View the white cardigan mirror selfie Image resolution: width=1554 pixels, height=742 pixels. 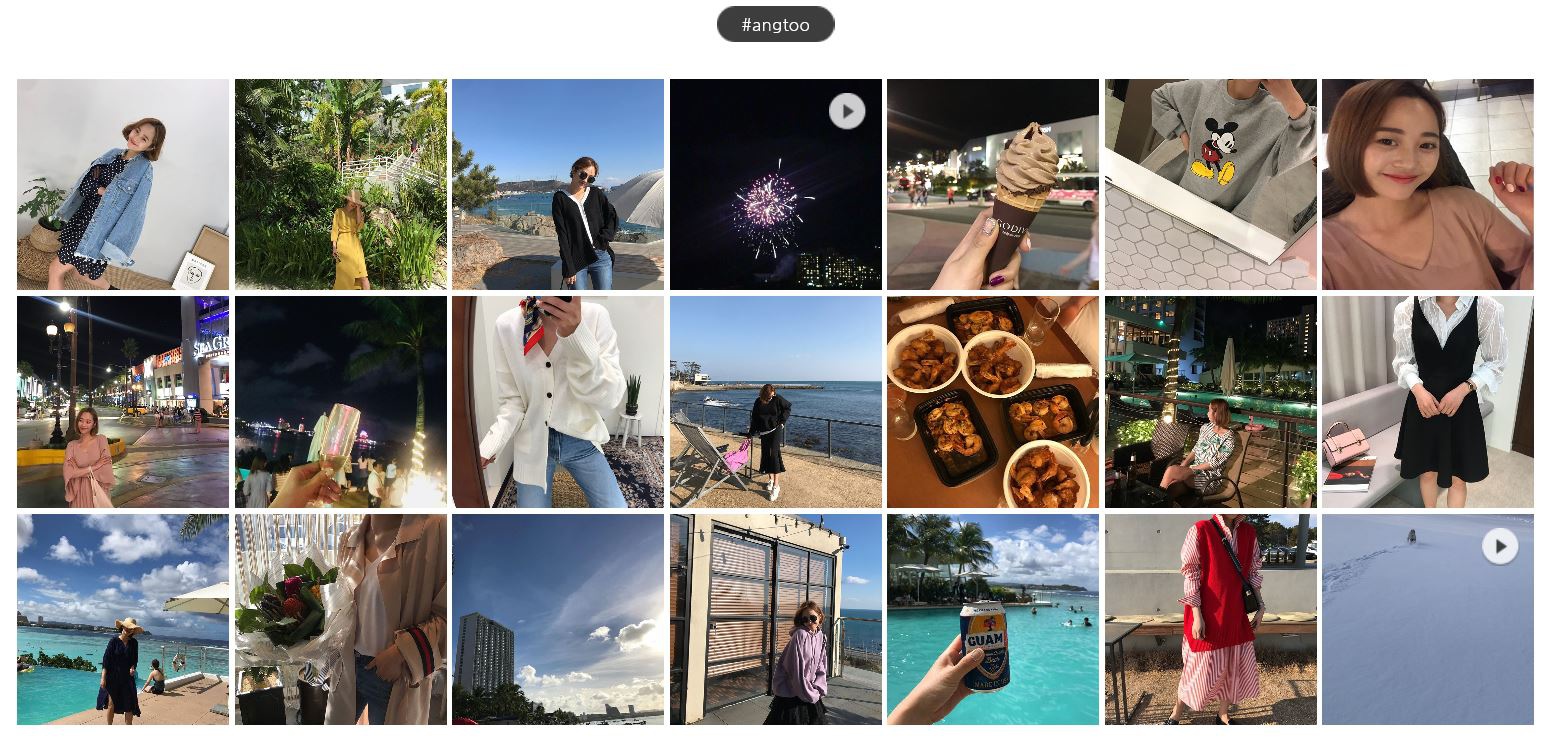pos(557,402)
